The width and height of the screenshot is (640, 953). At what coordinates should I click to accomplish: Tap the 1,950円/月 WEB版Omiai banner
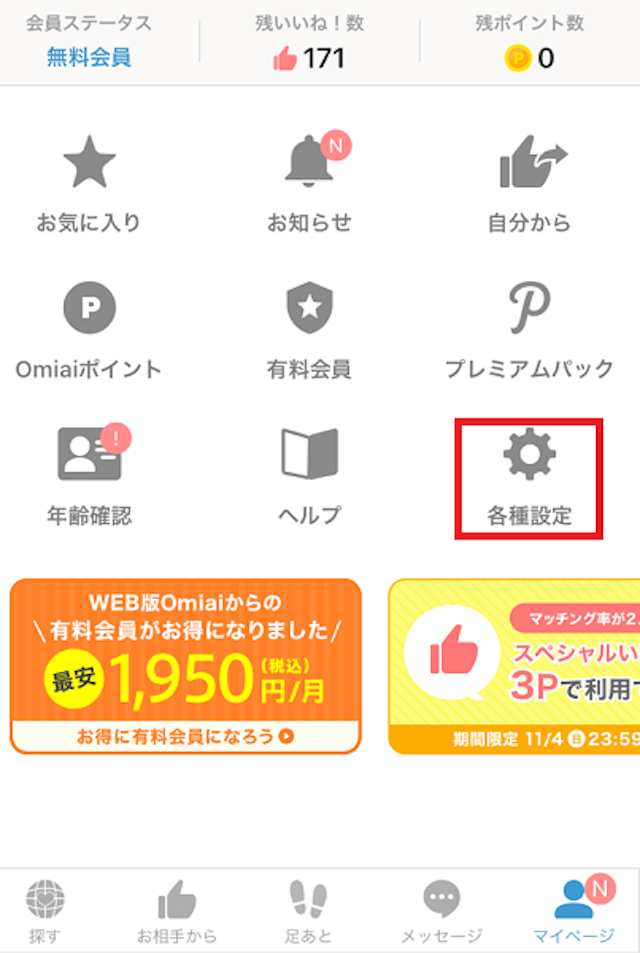click(x=186, y=666)
